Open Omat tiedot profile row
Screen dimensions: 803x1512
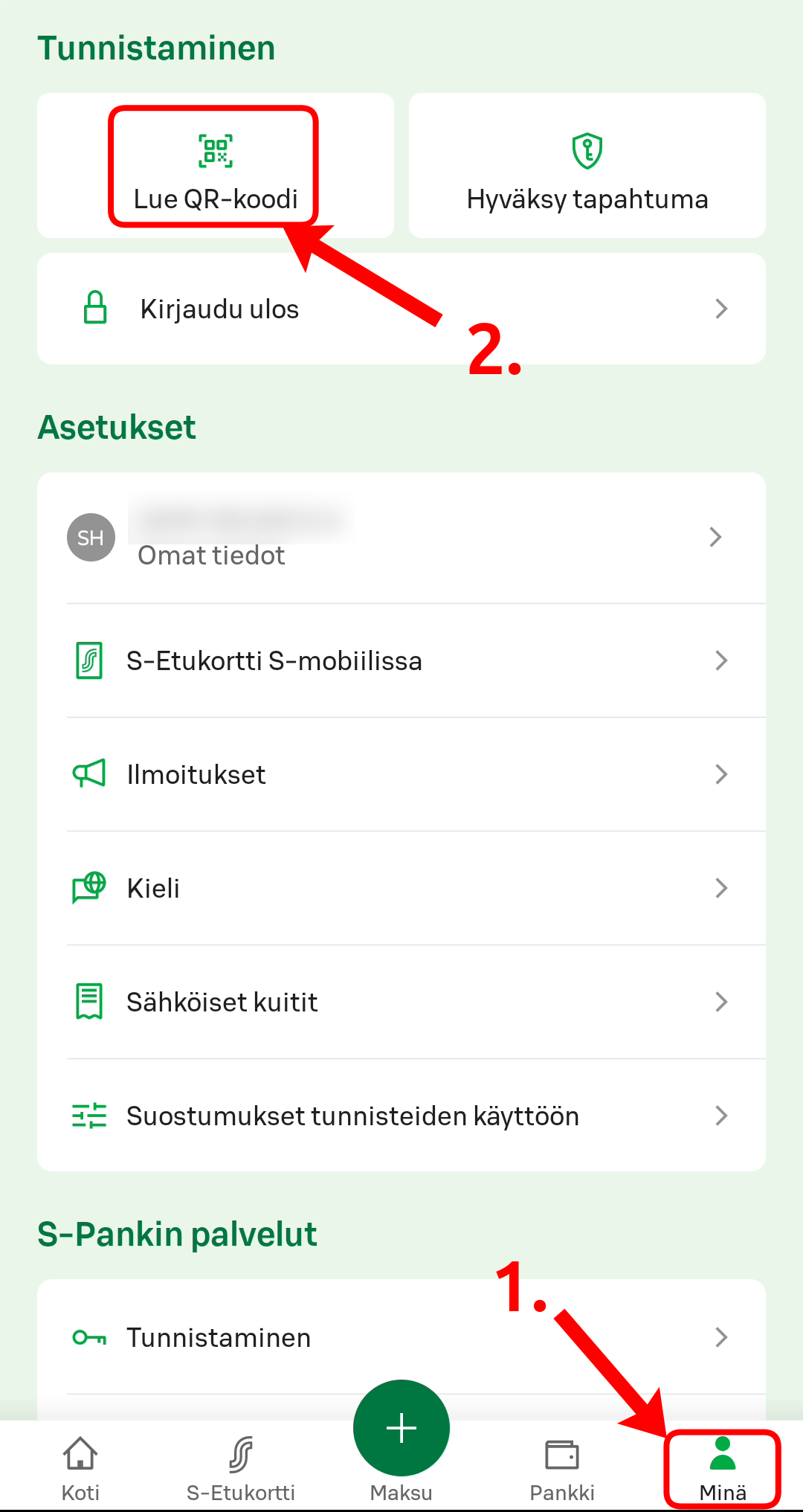click(x=401, y=538)
